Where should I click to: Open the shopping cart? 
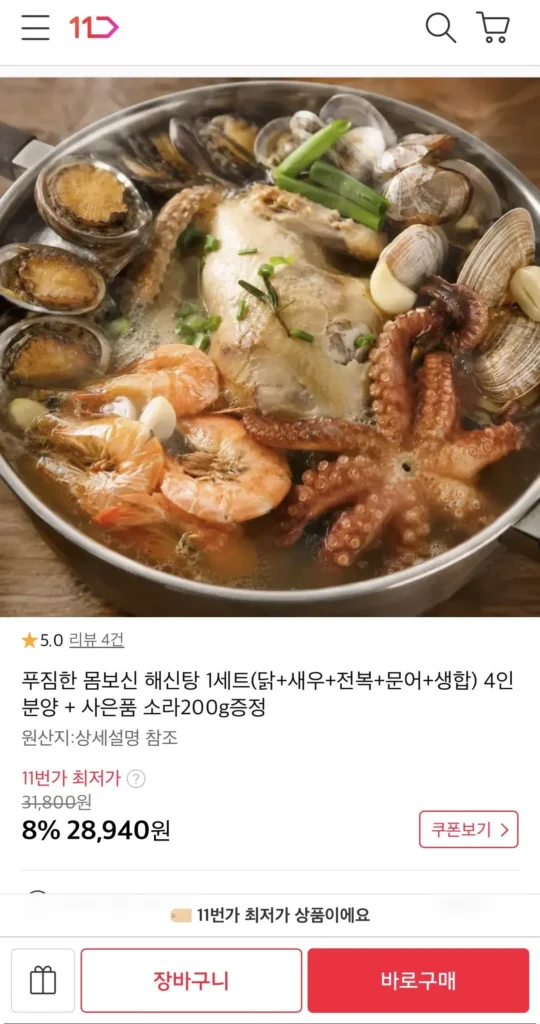493,27
